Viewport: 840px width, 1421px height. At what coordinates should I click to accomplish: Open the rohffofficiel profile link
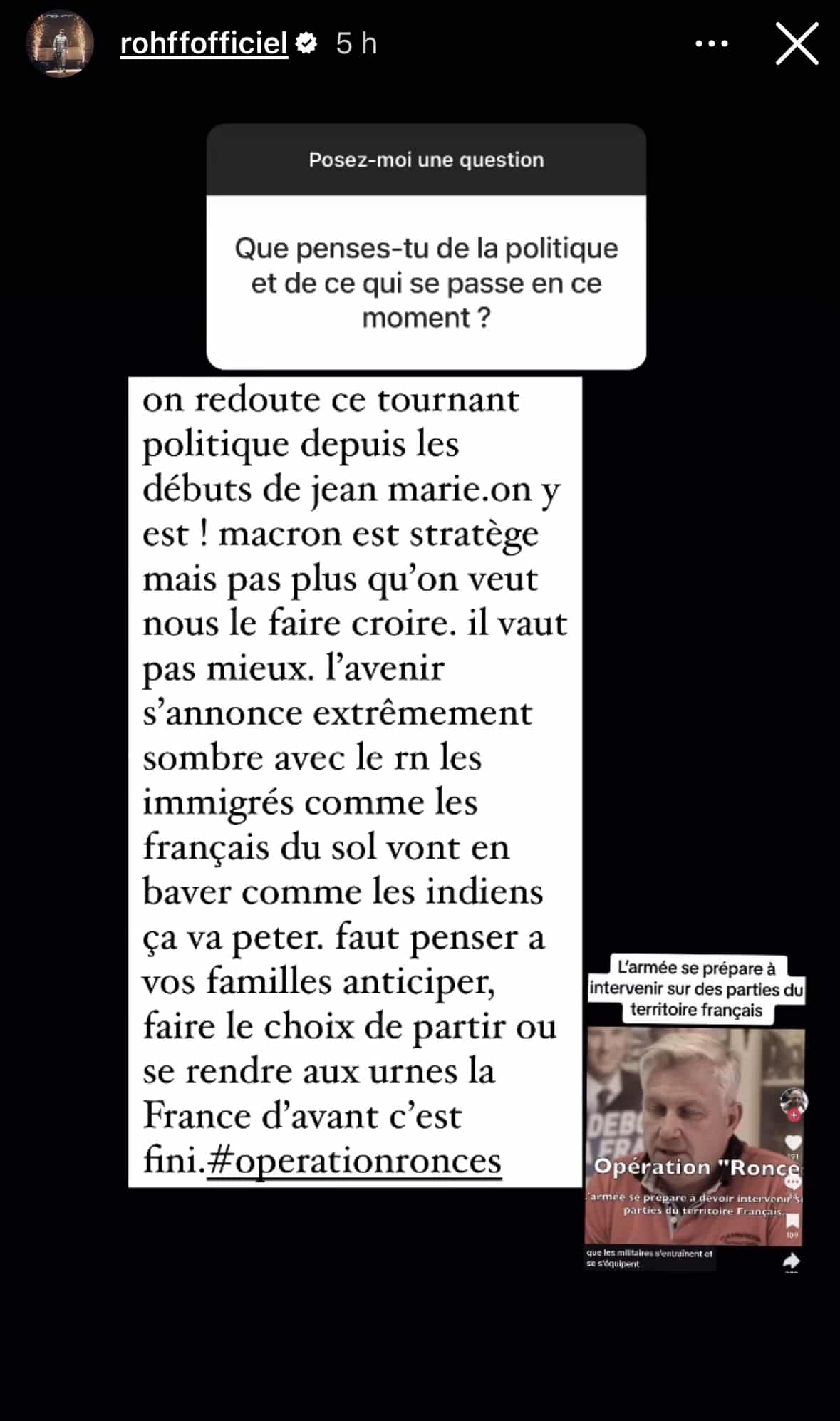coord(204,43)
